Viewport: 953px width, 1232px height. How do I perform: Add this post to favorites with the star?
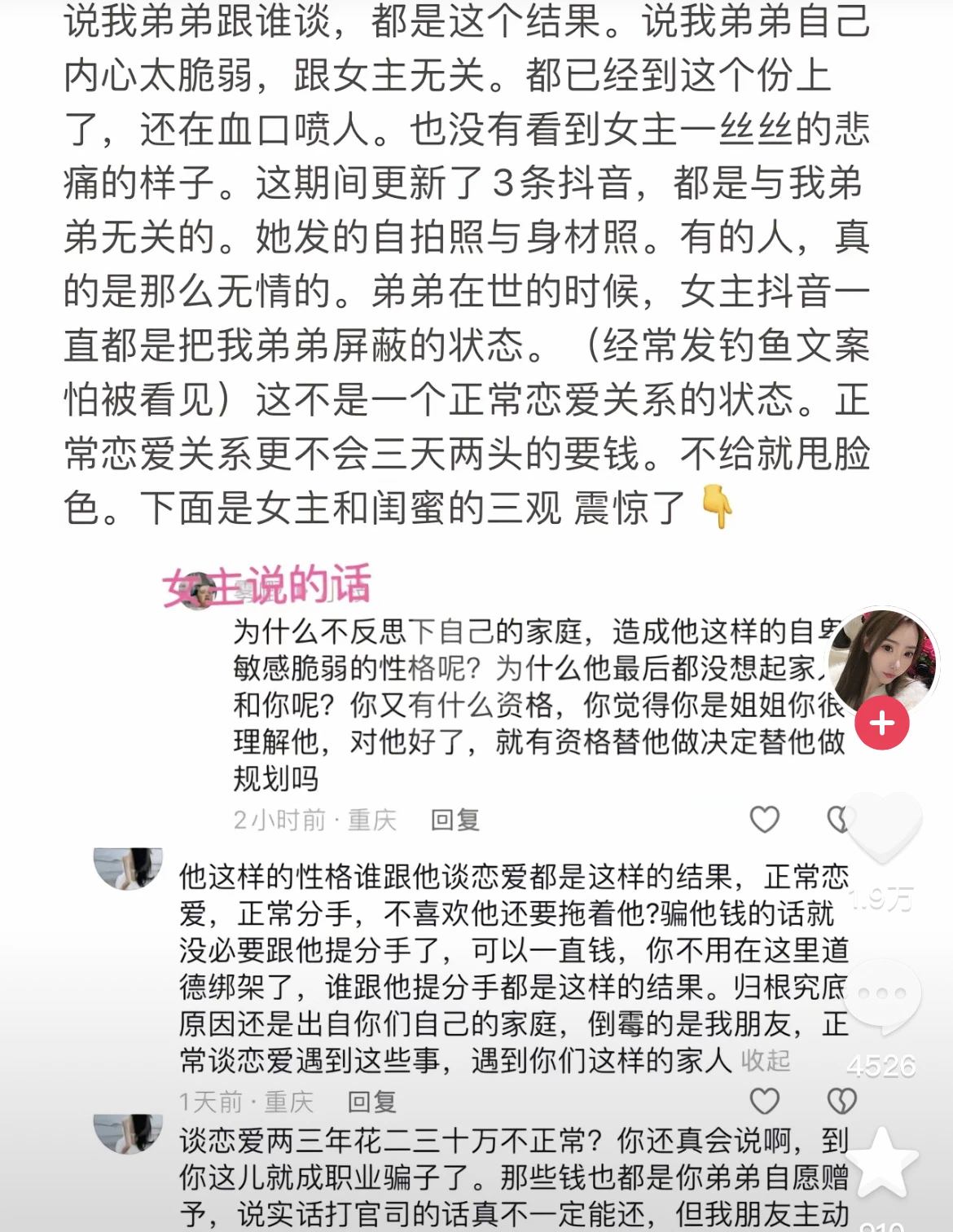[882, 1162]
